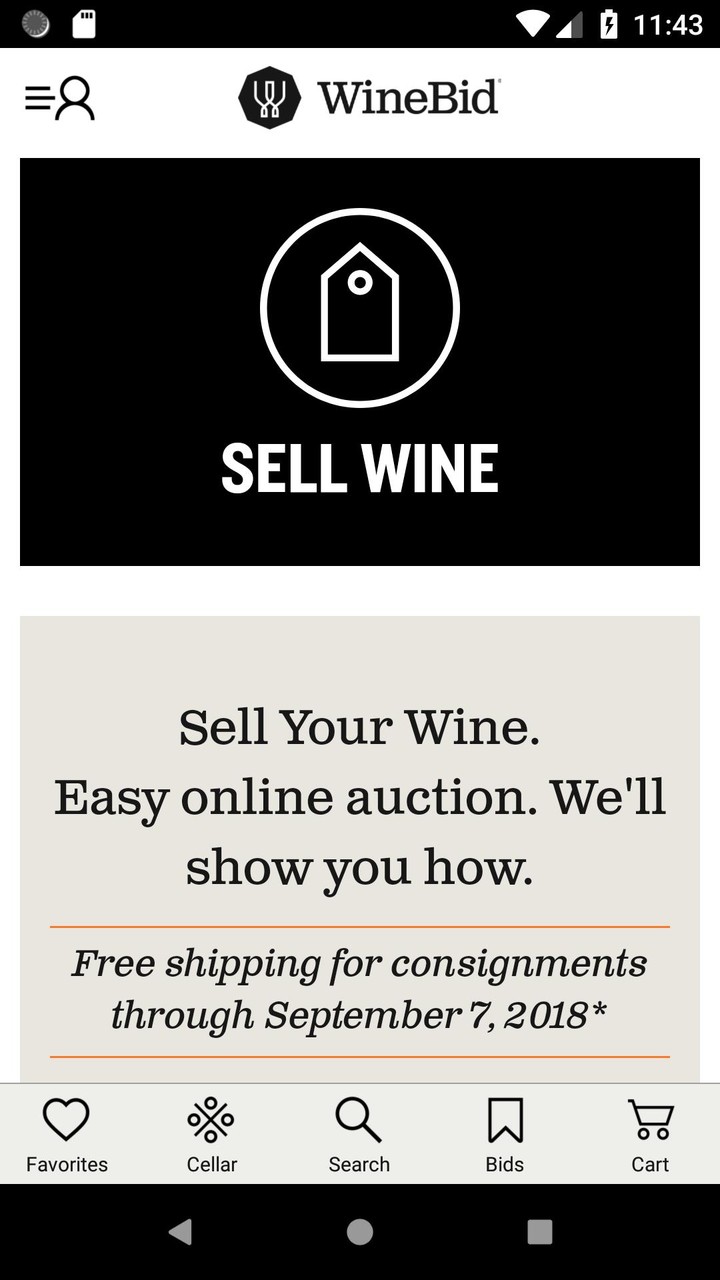View Bids via the bookmark icon
720x1280 pixels.
tap(505, 1120)
